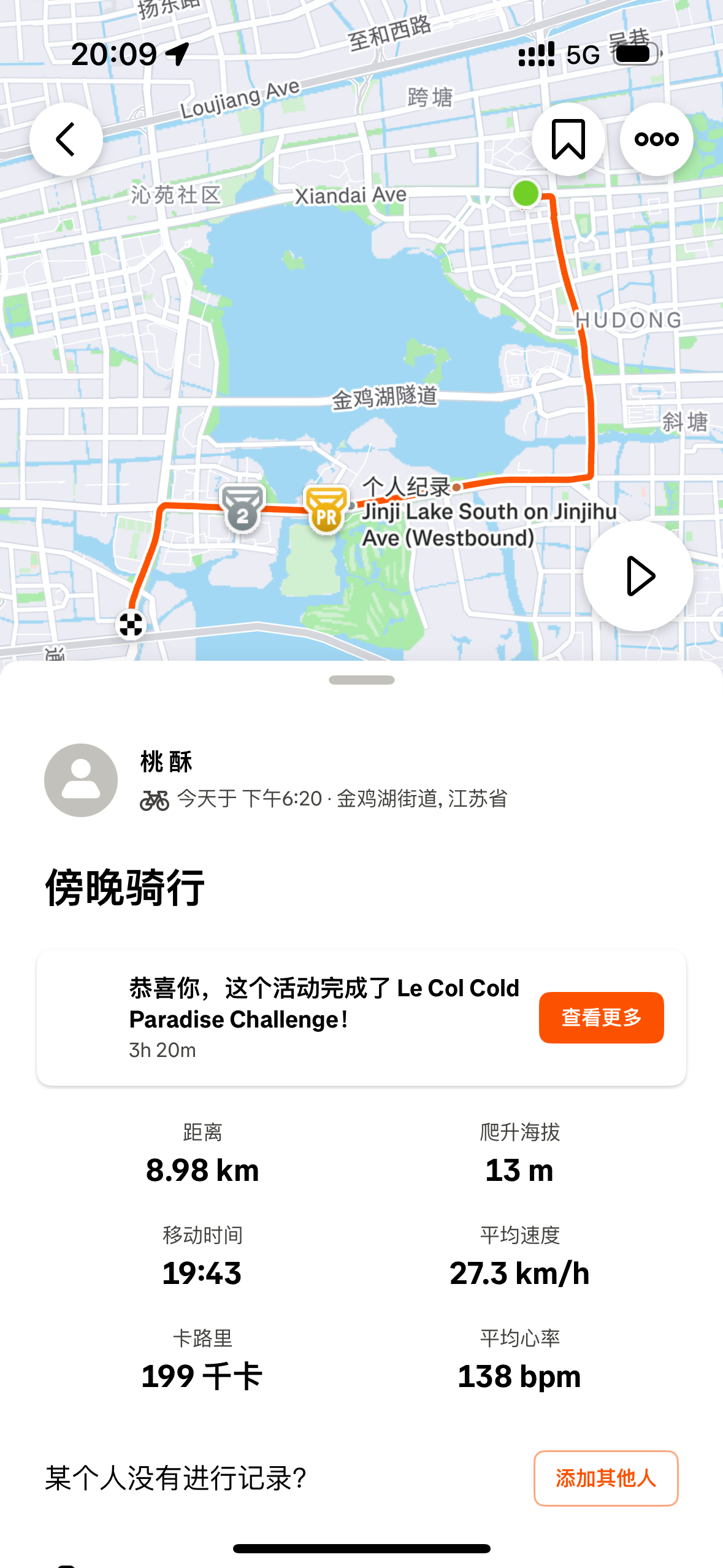Go back using the arrow button
The width and height of the screenshot is (723, 1568).
pos(66,139)
